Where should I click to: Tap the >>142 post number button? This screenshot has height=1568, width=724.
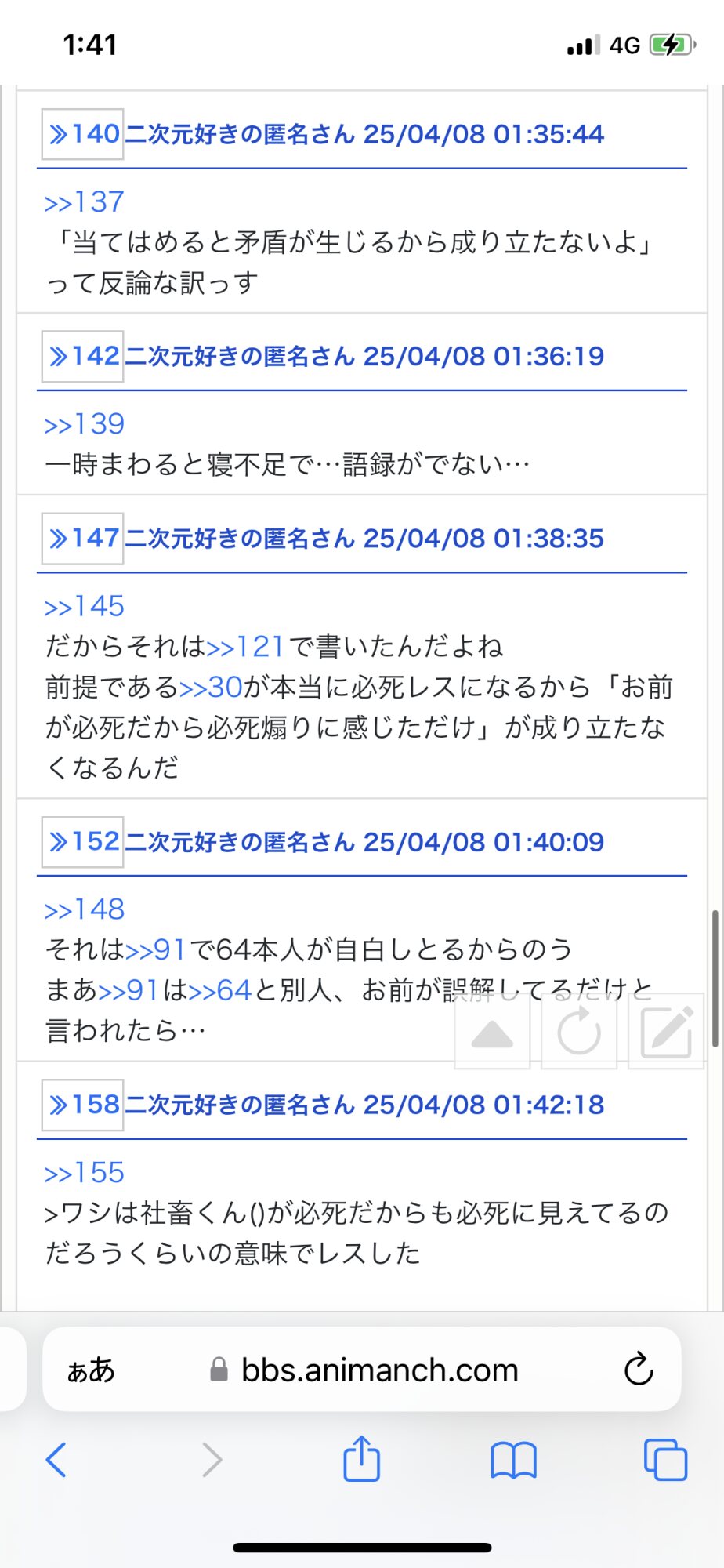click(83, 357)
